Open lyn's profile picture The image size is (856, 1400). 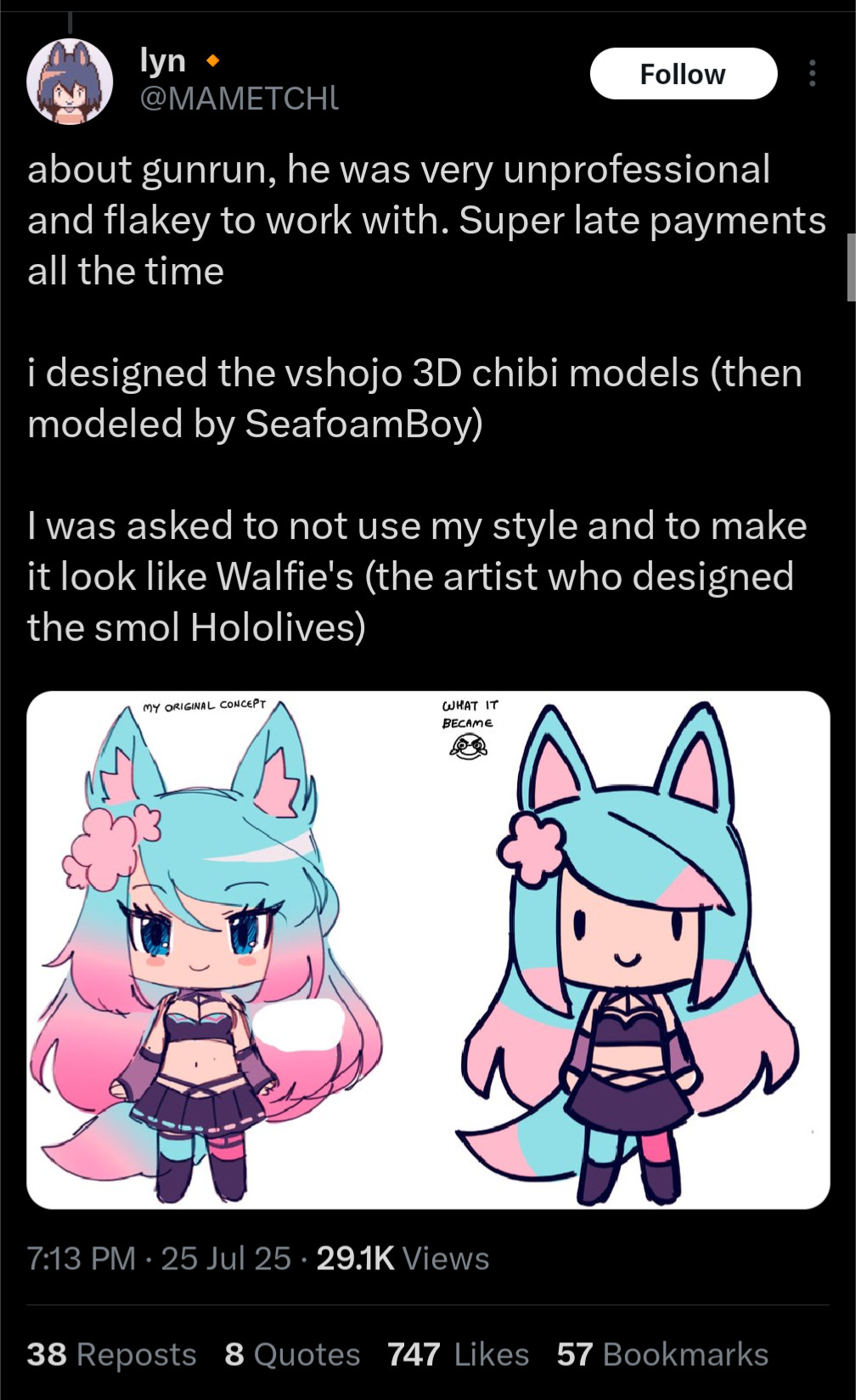[70, 81]
